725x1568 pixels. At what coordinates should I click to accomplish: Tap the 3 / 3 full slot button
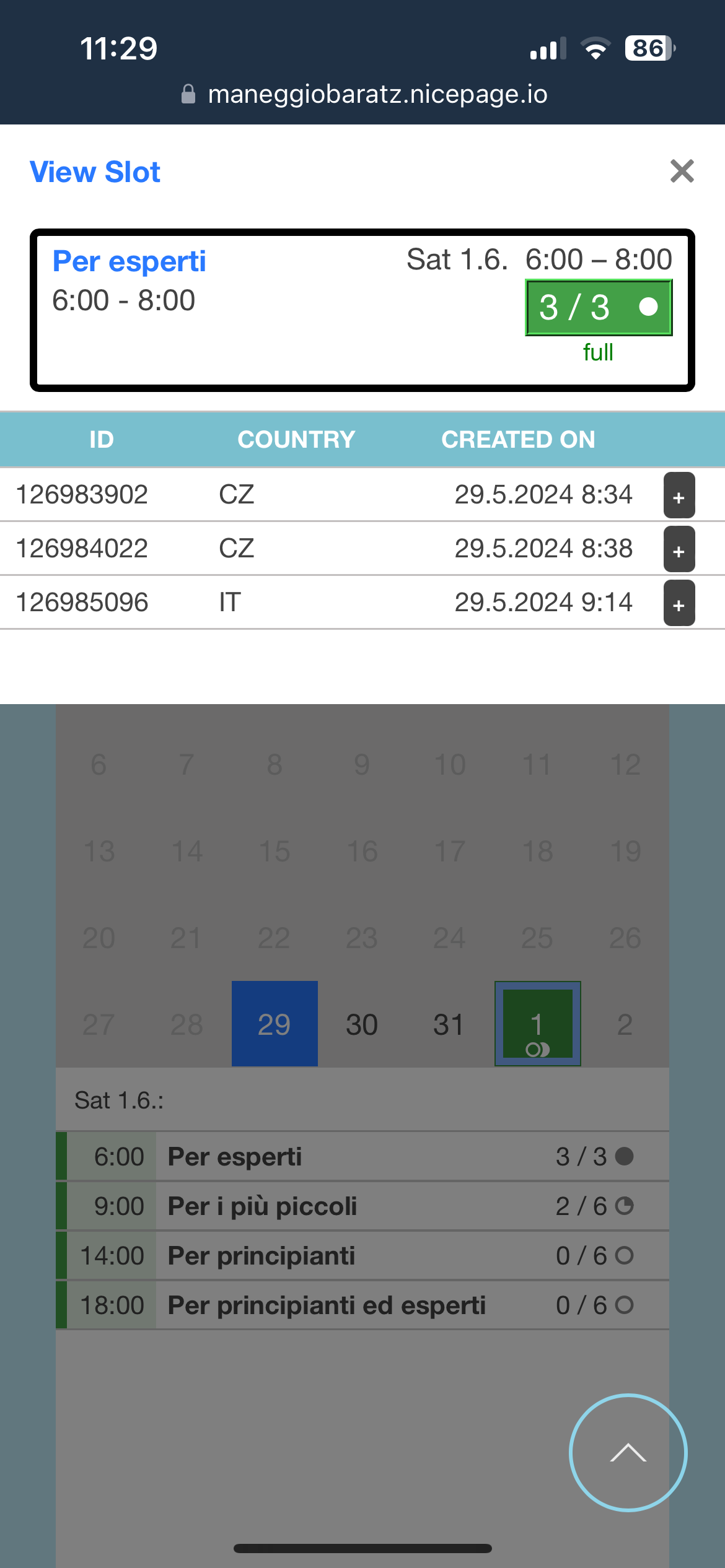tap(599, 307)
